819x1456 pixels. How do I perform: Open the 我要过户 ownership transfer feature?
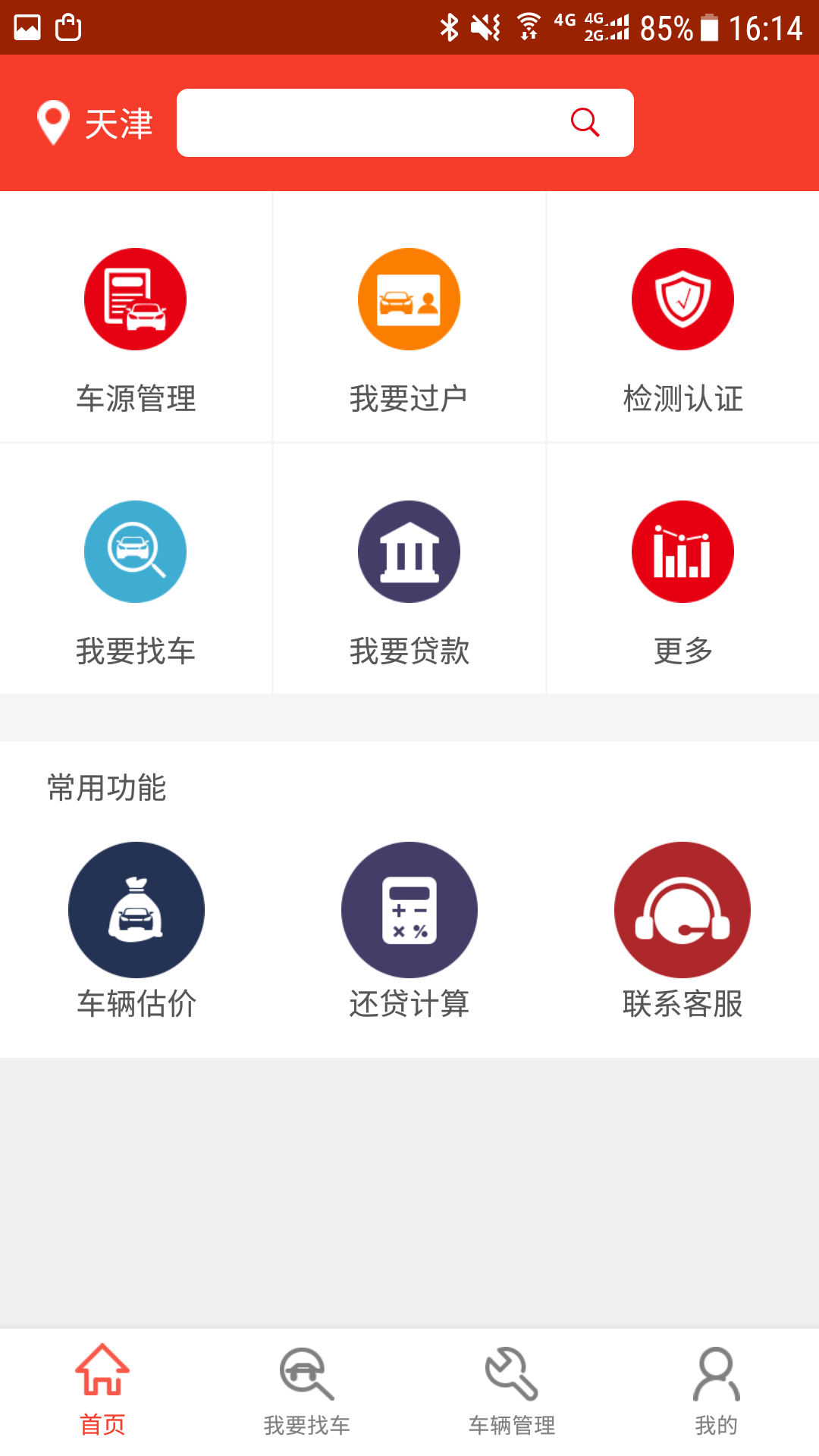[409, 318]
